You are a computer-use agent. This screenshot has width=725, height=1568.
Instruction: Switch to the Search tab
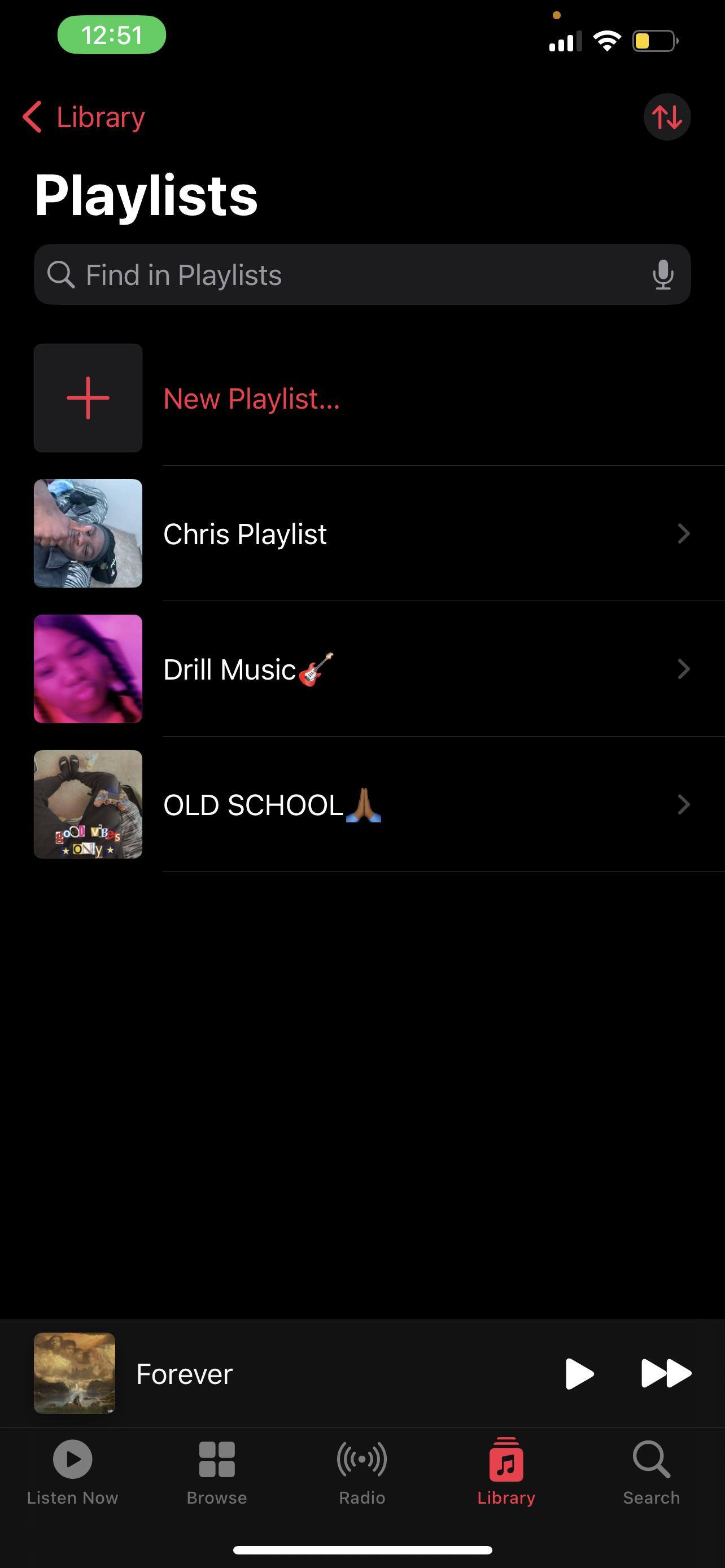[x=652, y=1470]
